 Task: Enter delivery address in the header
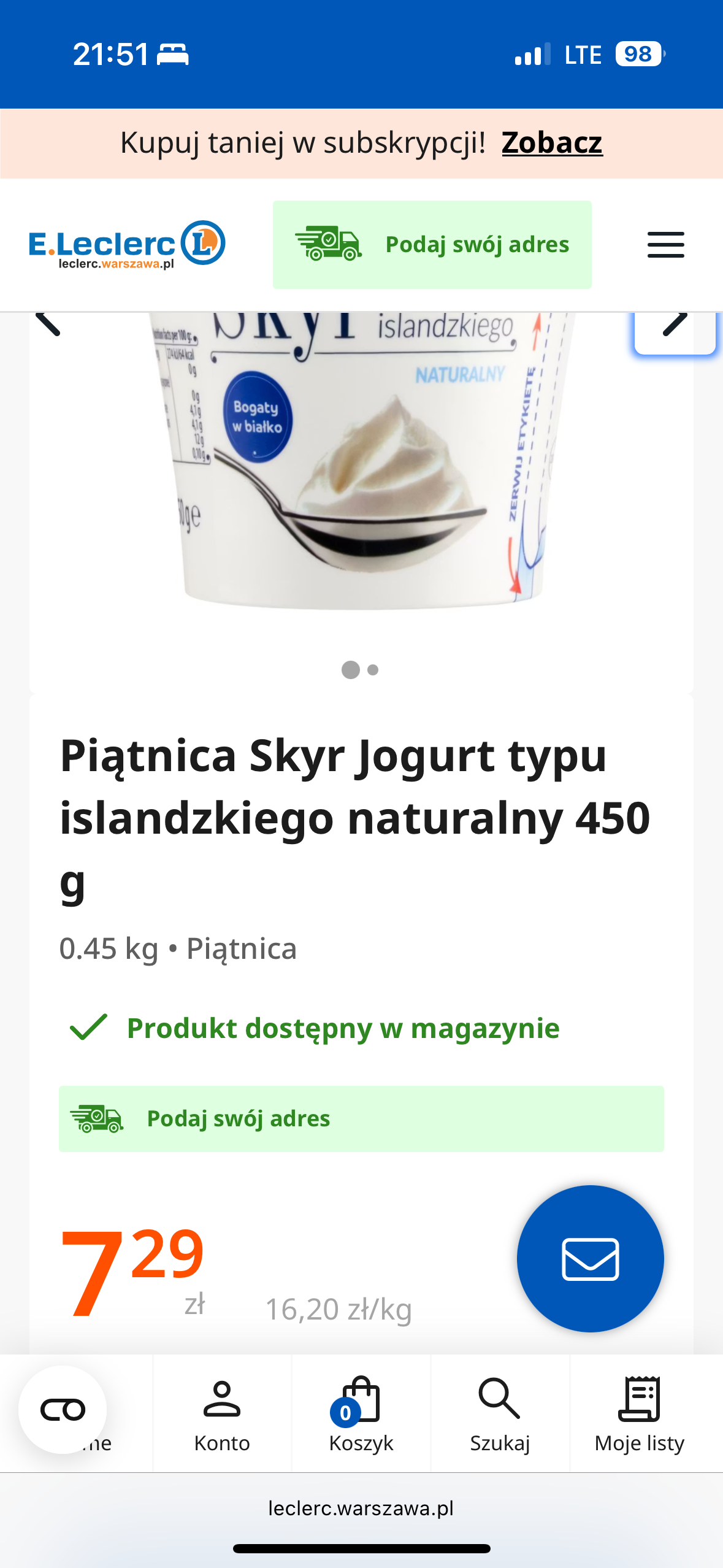pyautogui.click(x=432, y=245)
